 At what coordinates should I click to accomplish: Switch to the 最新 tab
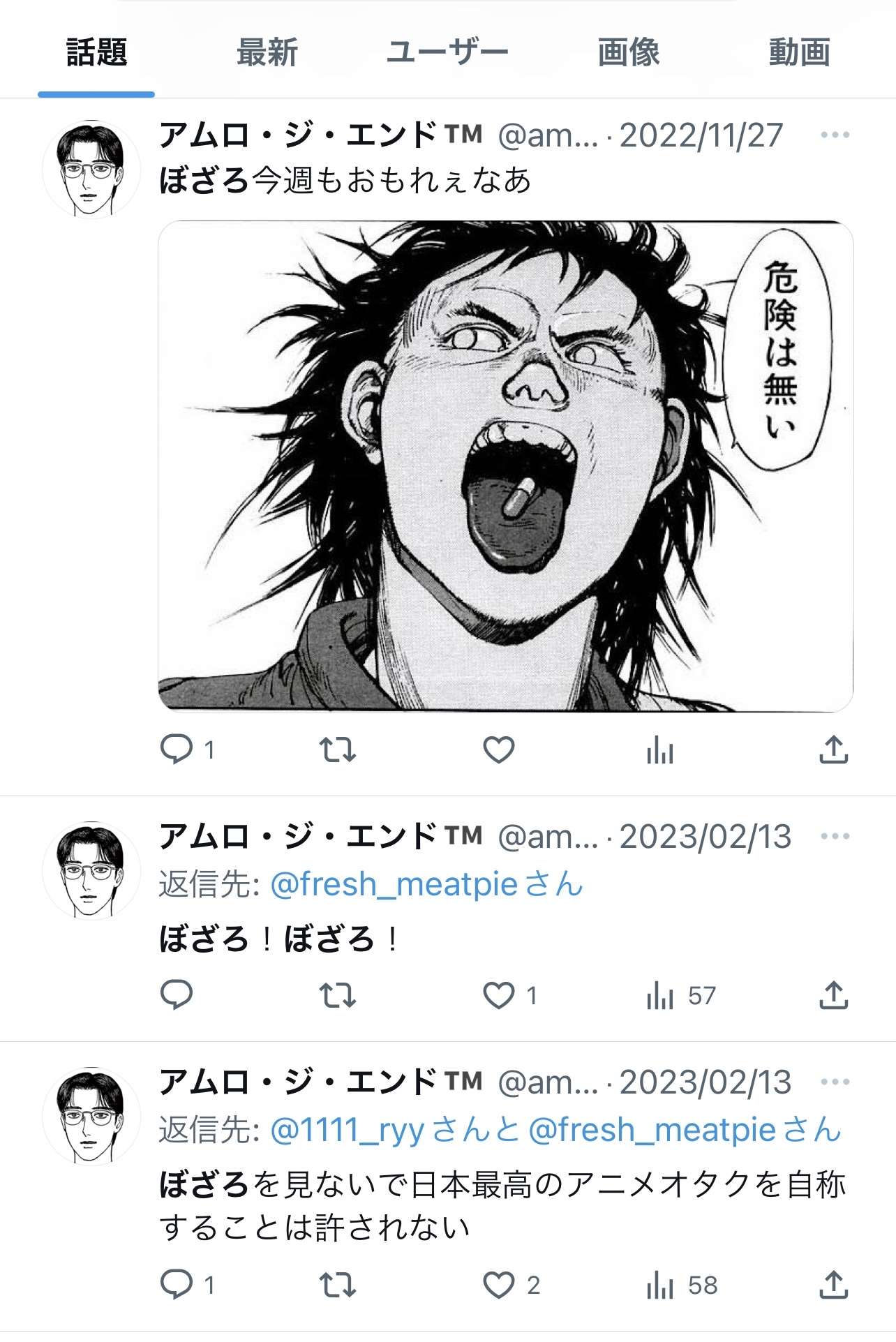tap(267, 53)
